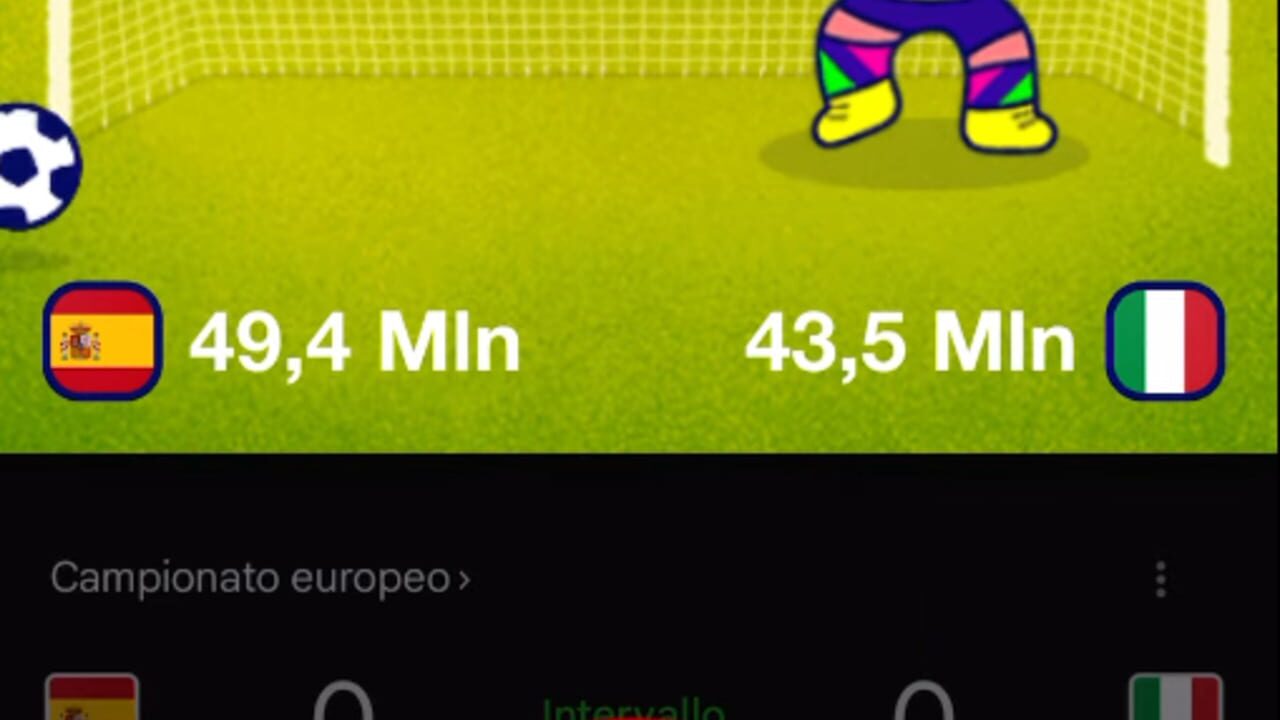Open the three-dot overflow menu

click(x=1160, y=579)
